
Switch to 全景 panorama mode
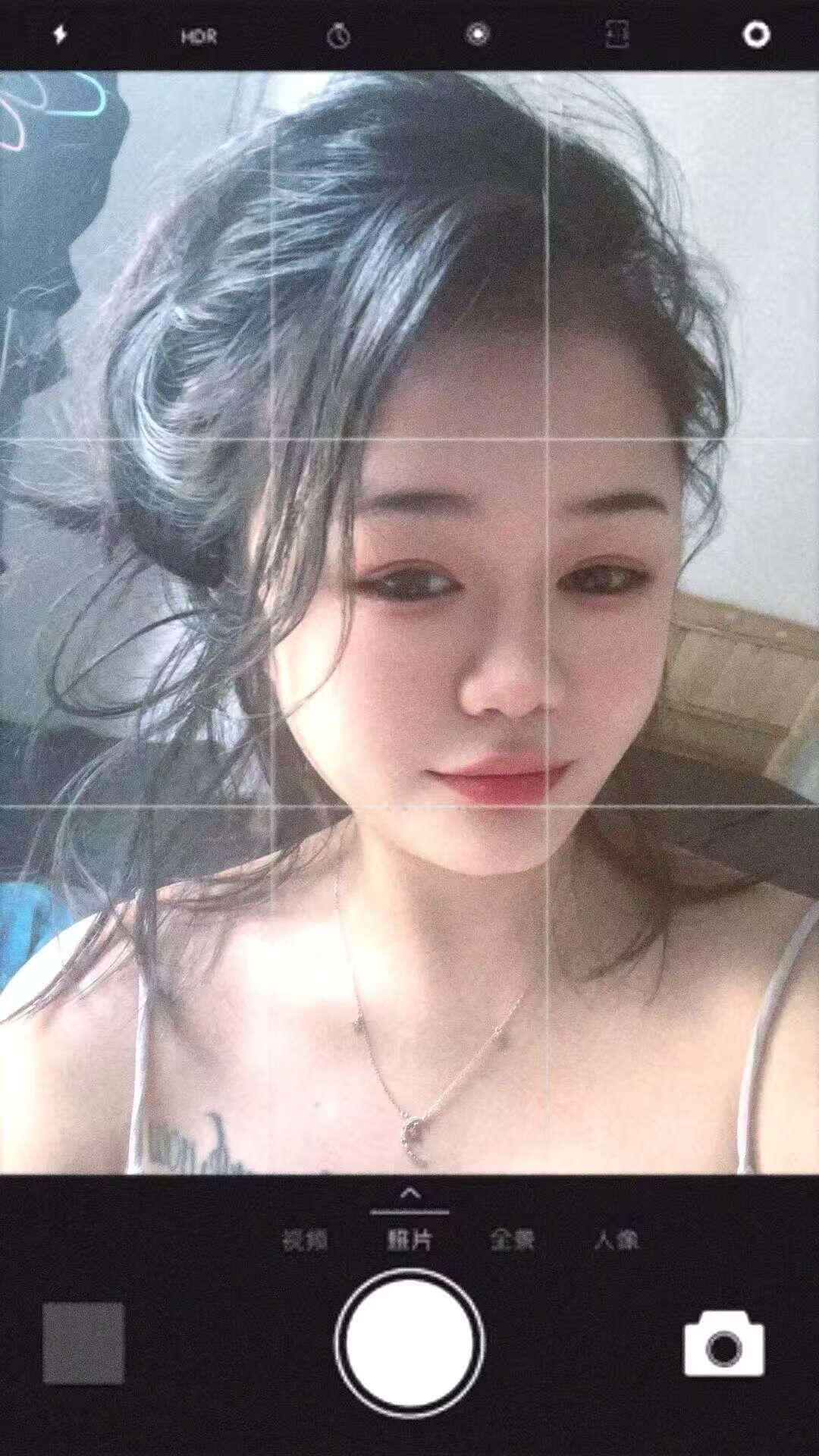[x=513, y=1241]
